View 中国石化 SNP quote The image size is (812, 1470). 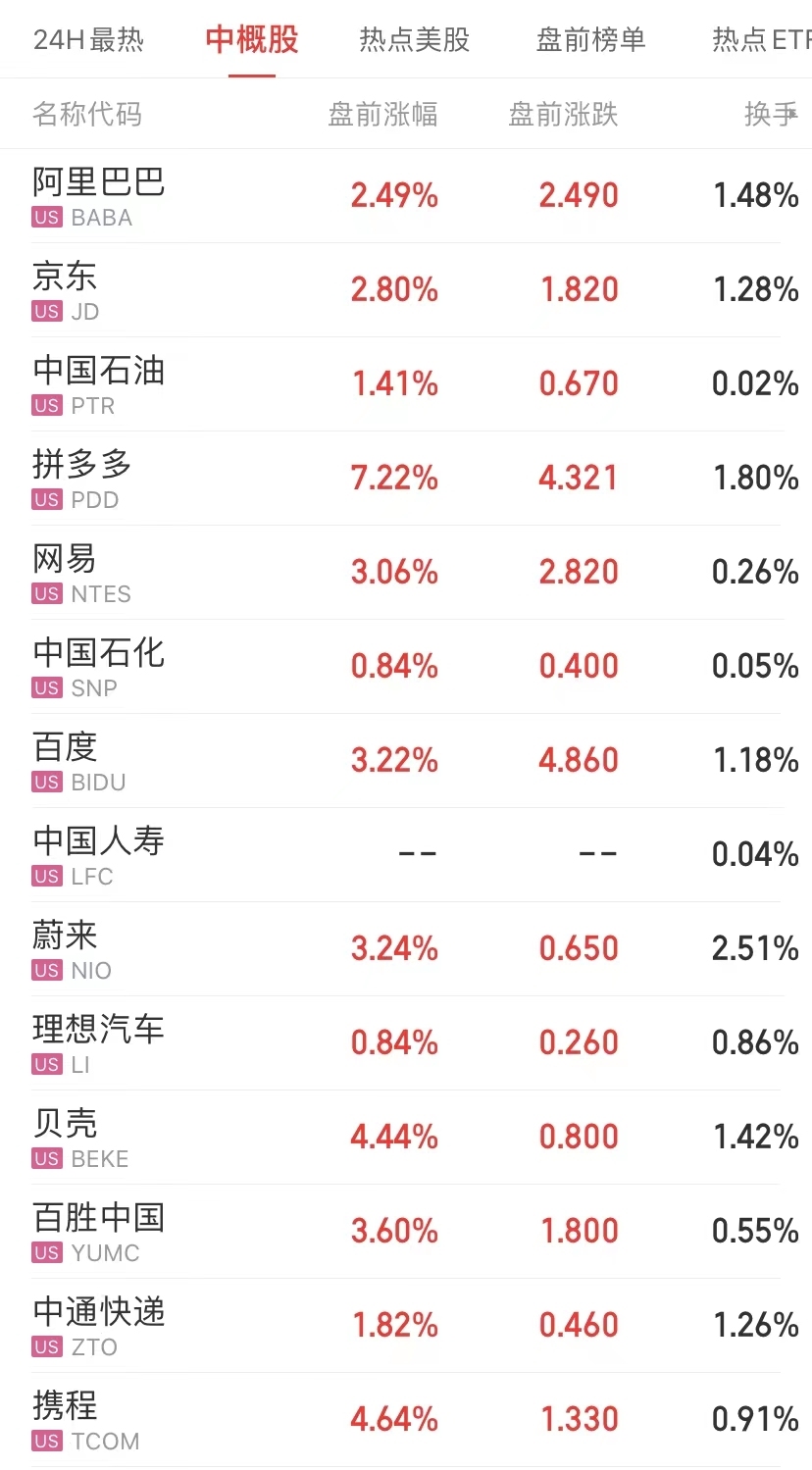(x=98, y=666)
